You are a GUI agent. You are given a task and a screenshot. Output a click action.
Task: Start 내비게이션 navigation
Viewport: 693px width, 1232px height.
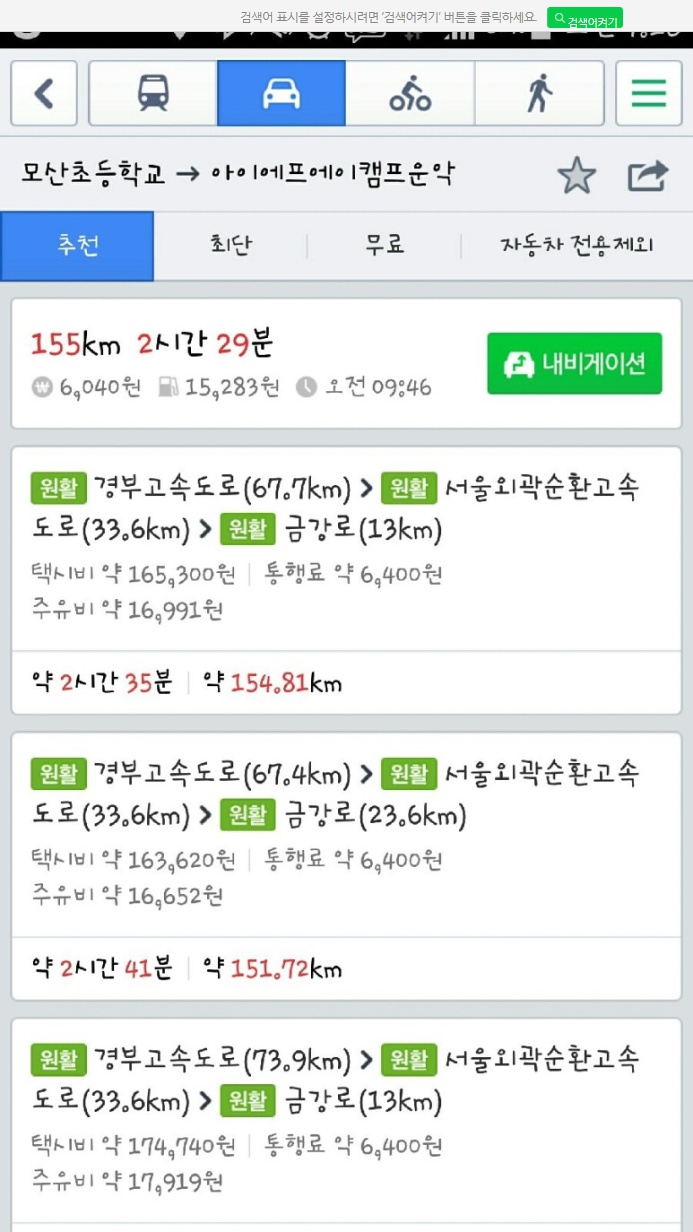click(574, 364)
